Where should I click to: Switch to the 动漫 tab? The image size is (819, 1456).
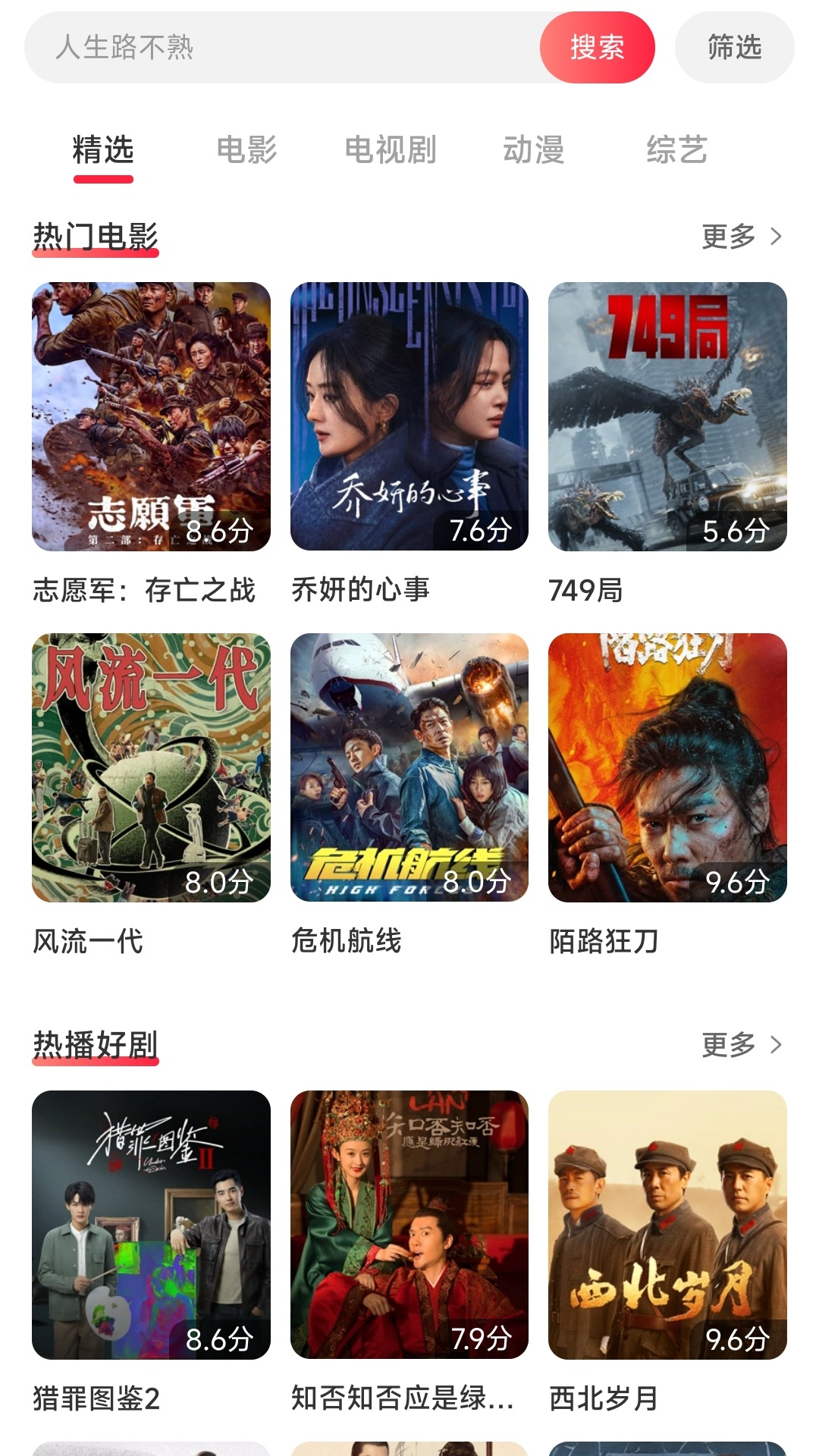pos(533,149)
